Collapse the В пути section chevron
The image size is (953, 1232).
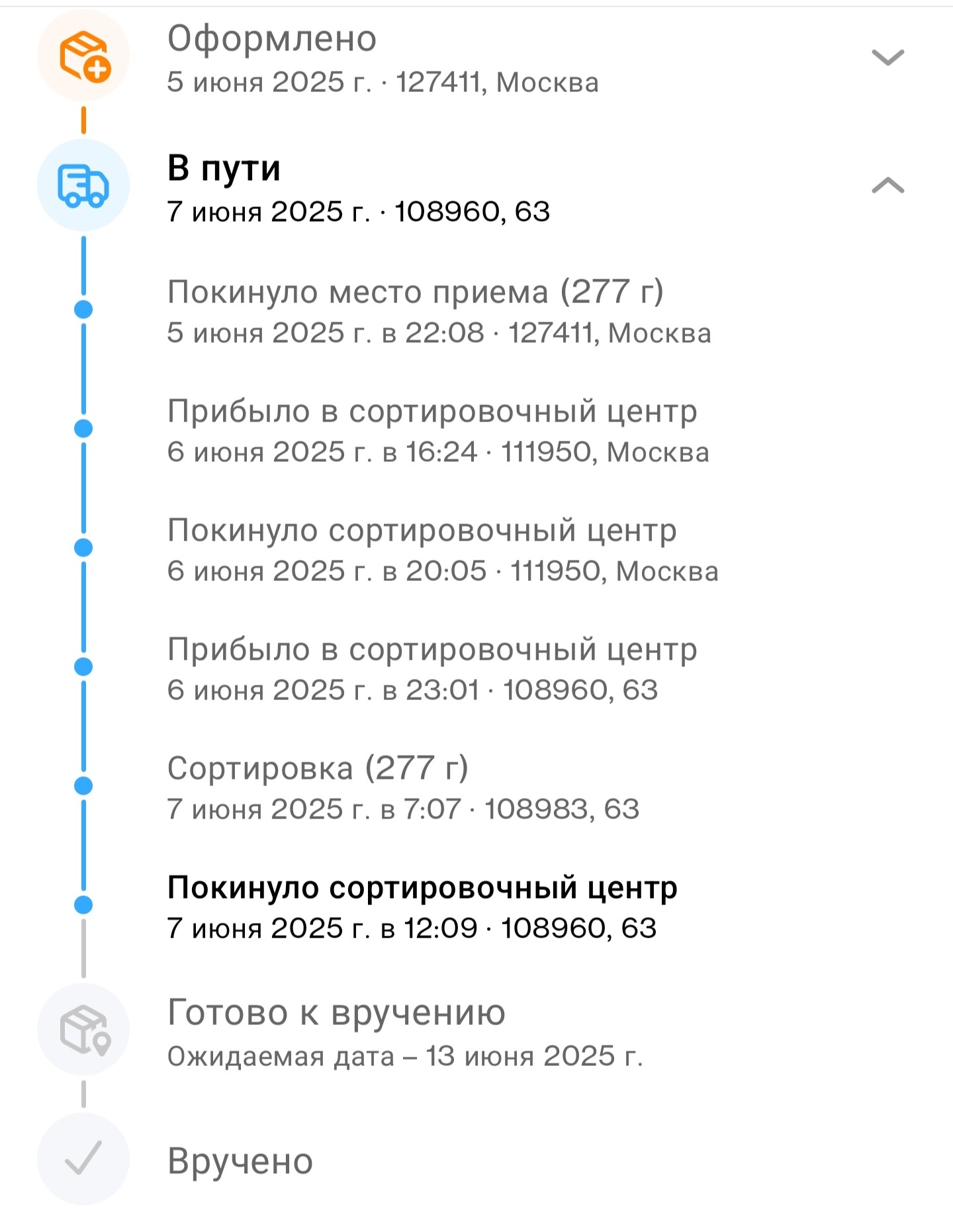tap(887, 186)
